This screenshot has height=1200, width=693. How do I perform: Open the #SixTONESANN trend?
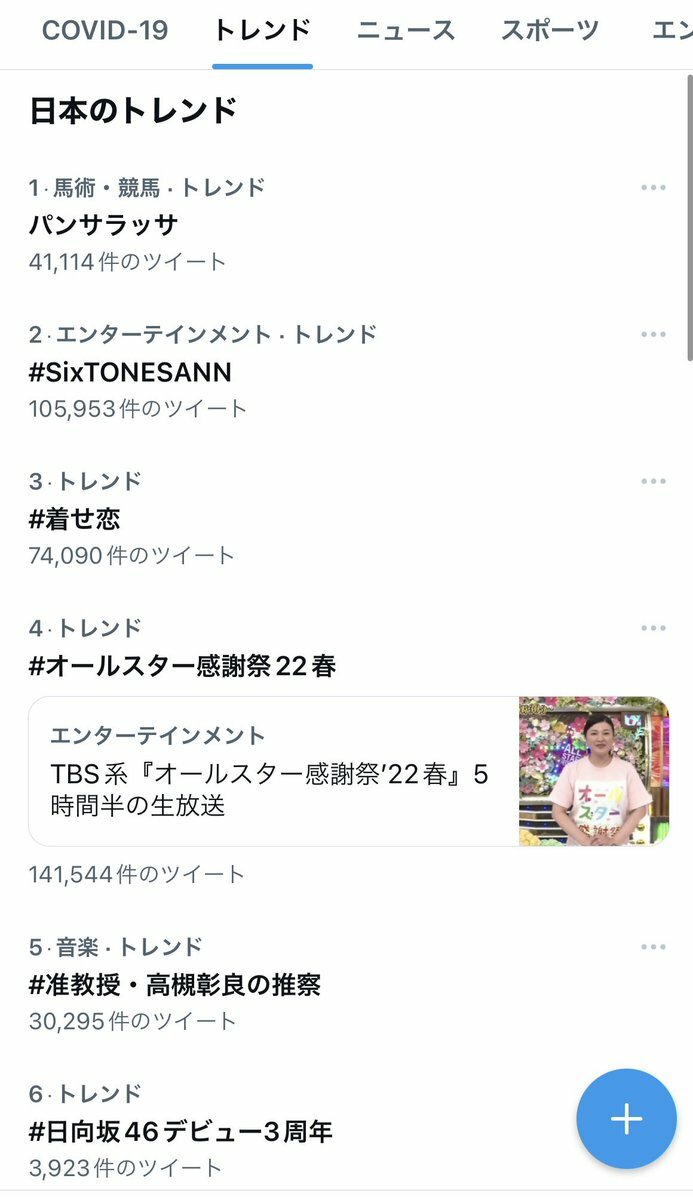pyautogui.click(x=130, y=372)
